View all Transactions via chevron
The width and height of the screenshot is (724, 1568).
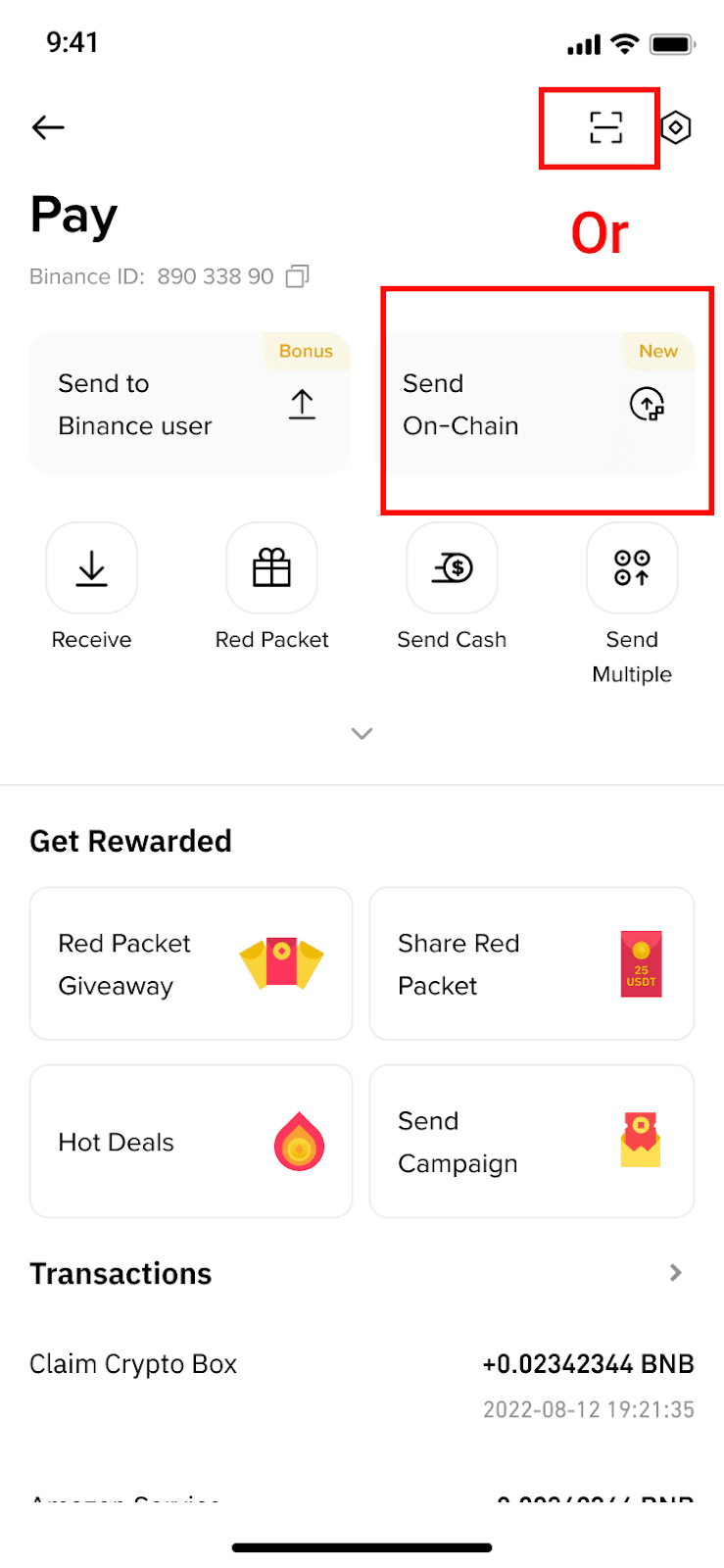click(x=675, y=1272)
